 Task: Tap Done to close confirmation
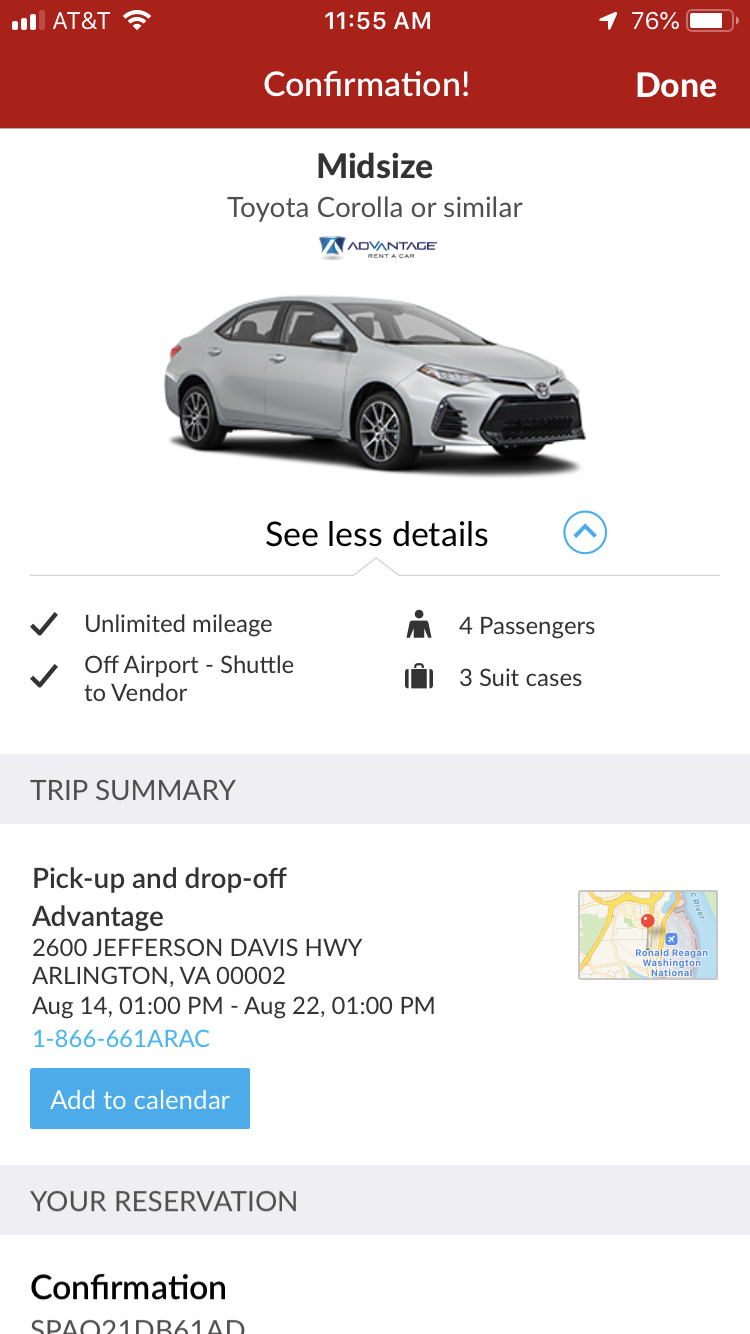(x=676, y=85)
